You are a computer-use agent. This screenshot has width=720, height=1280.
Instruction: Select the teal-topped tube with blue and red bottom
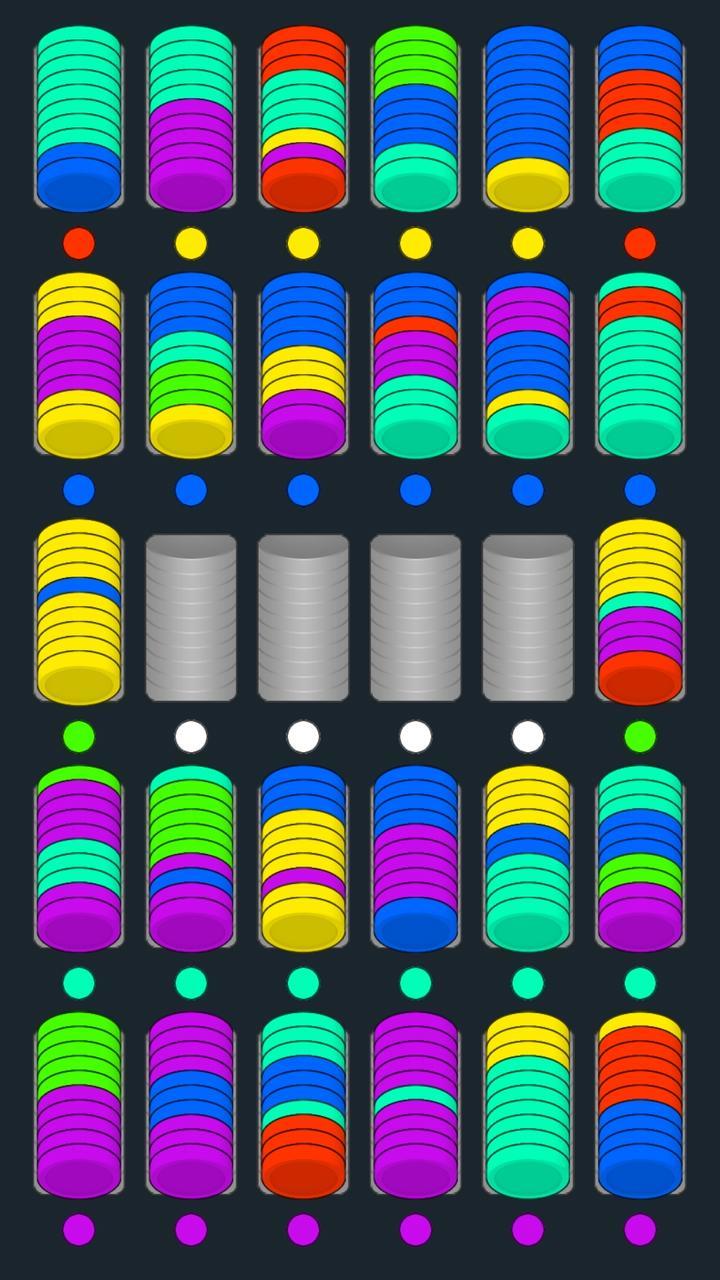point(303,1106)
